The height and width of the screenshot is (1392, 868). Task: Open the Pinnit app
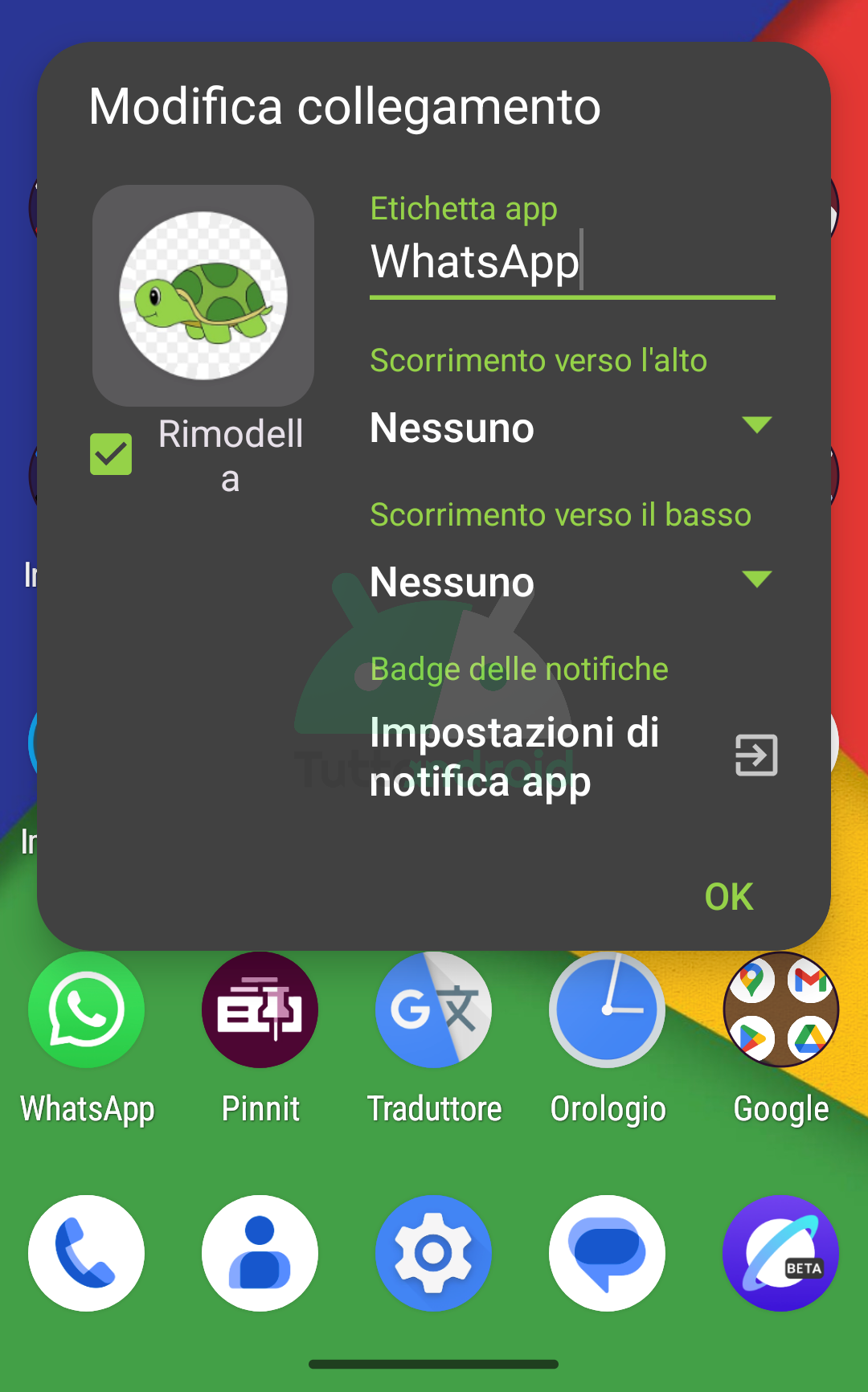[260, 1010]
